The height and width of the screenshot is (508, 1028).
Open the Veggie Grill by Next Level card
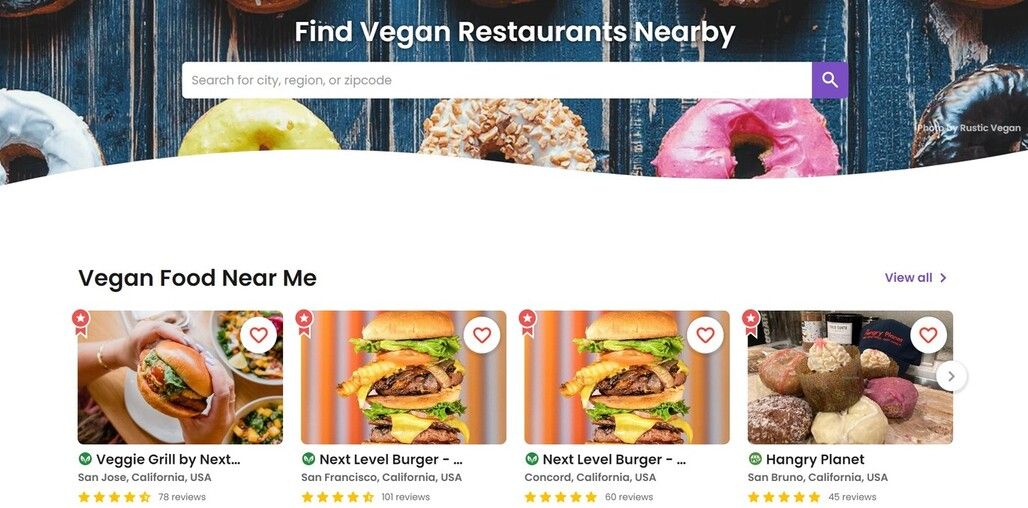coord(168,459)
